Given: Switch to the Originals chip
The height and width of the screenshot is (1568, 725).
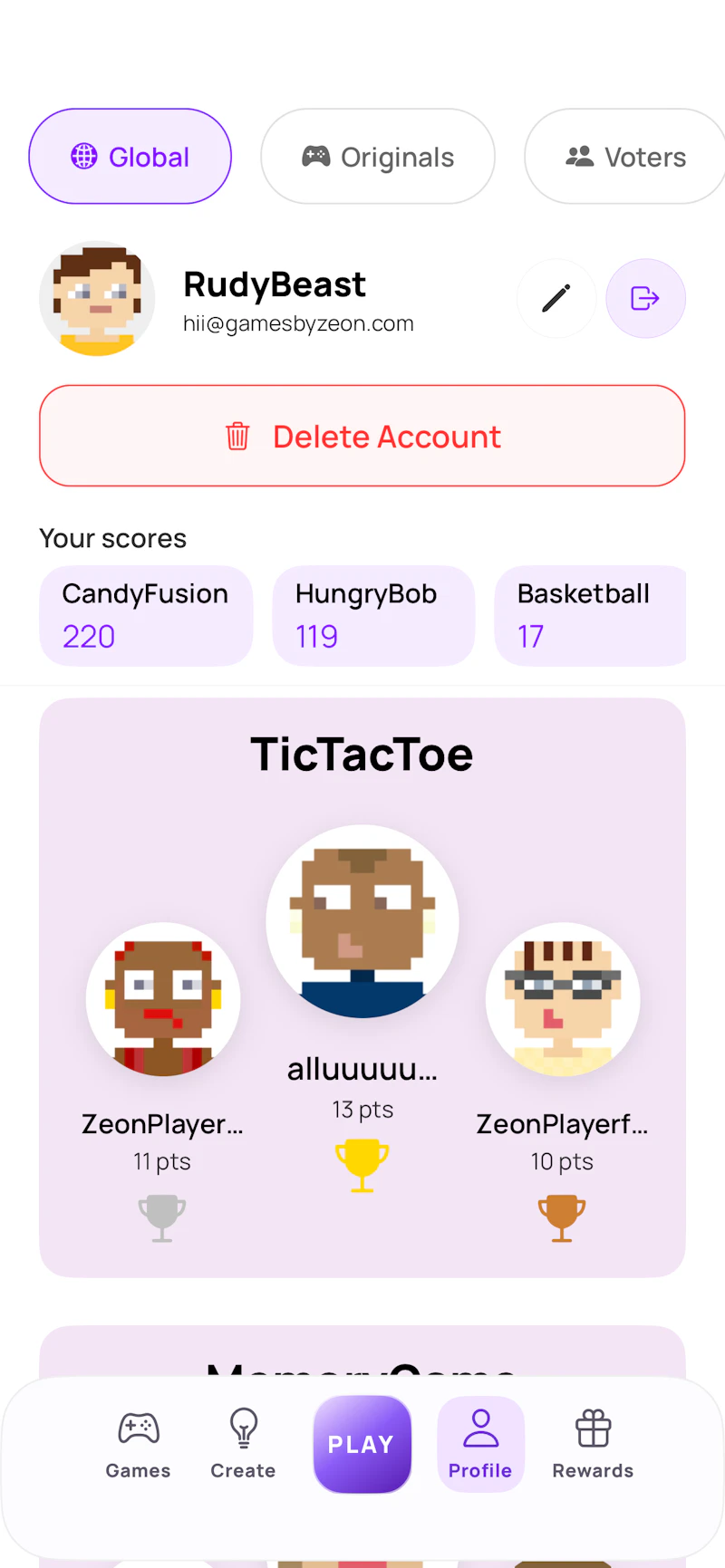Looking at the screenshot, I should [x=378, y=157].
